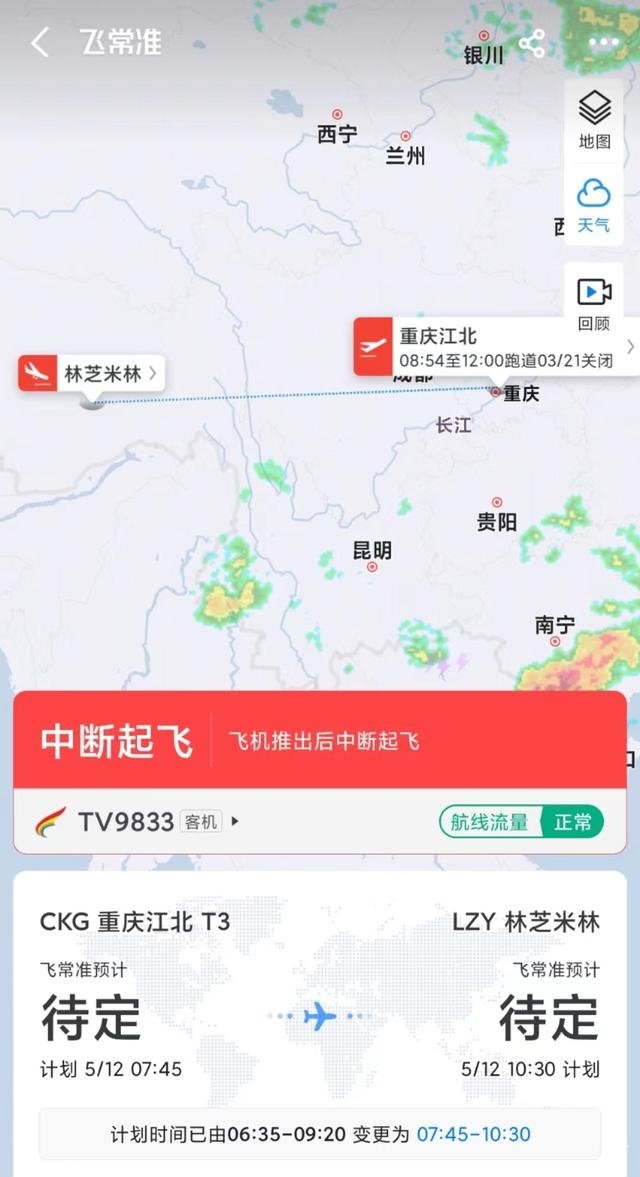
Task: Toggle the 天气 weather overlay
Action: pos(594,205)
